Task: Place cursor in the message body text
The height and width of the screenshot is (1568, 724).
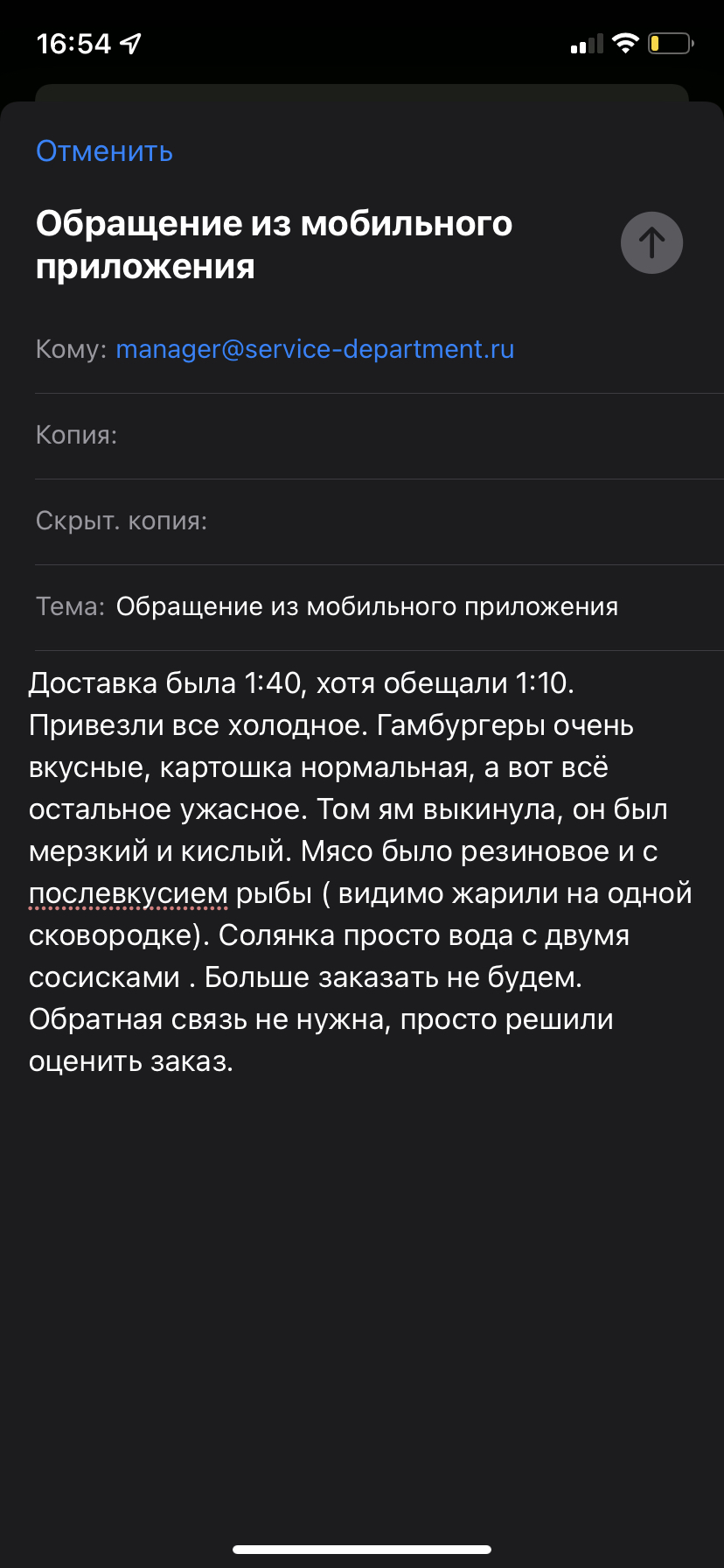Action: click(360, 871)
